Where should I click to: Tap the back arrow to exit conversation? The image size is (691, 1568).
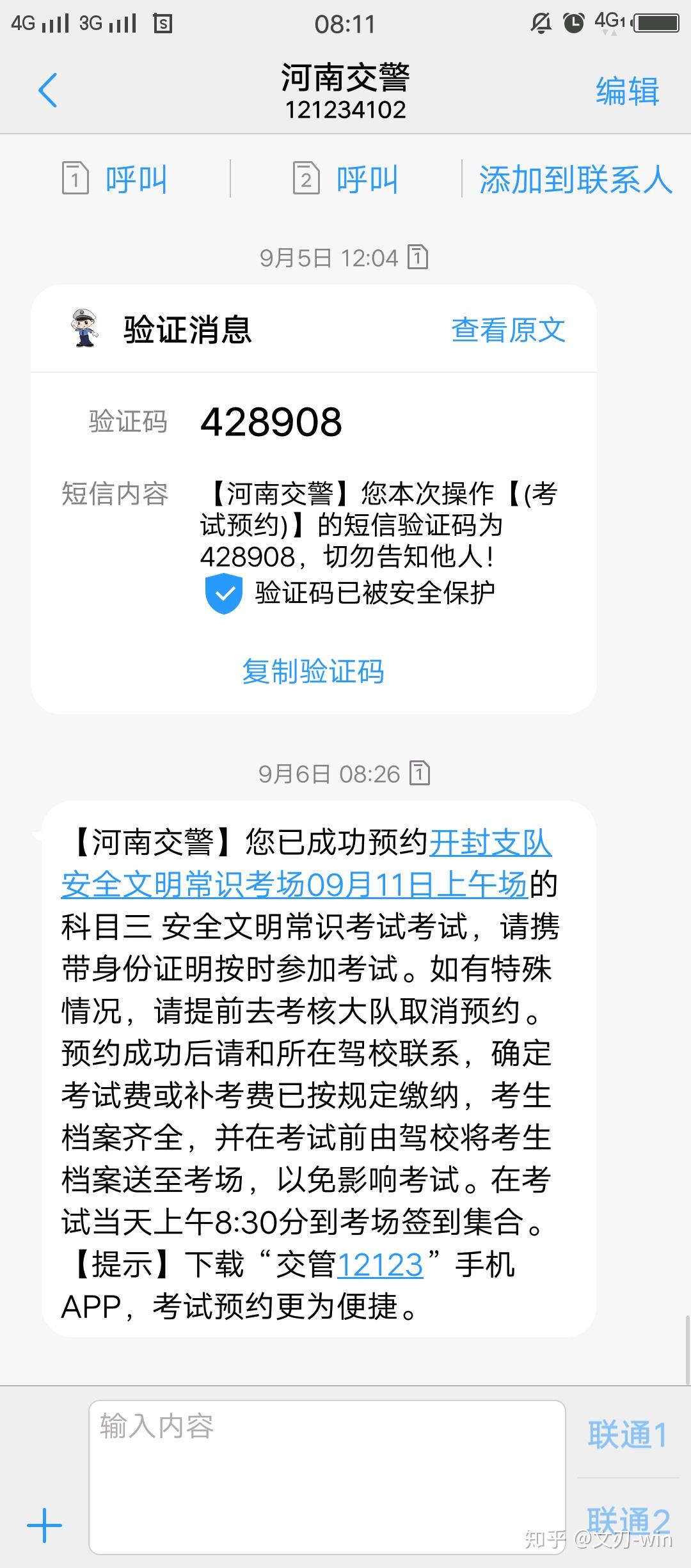(x=48, y=90)
